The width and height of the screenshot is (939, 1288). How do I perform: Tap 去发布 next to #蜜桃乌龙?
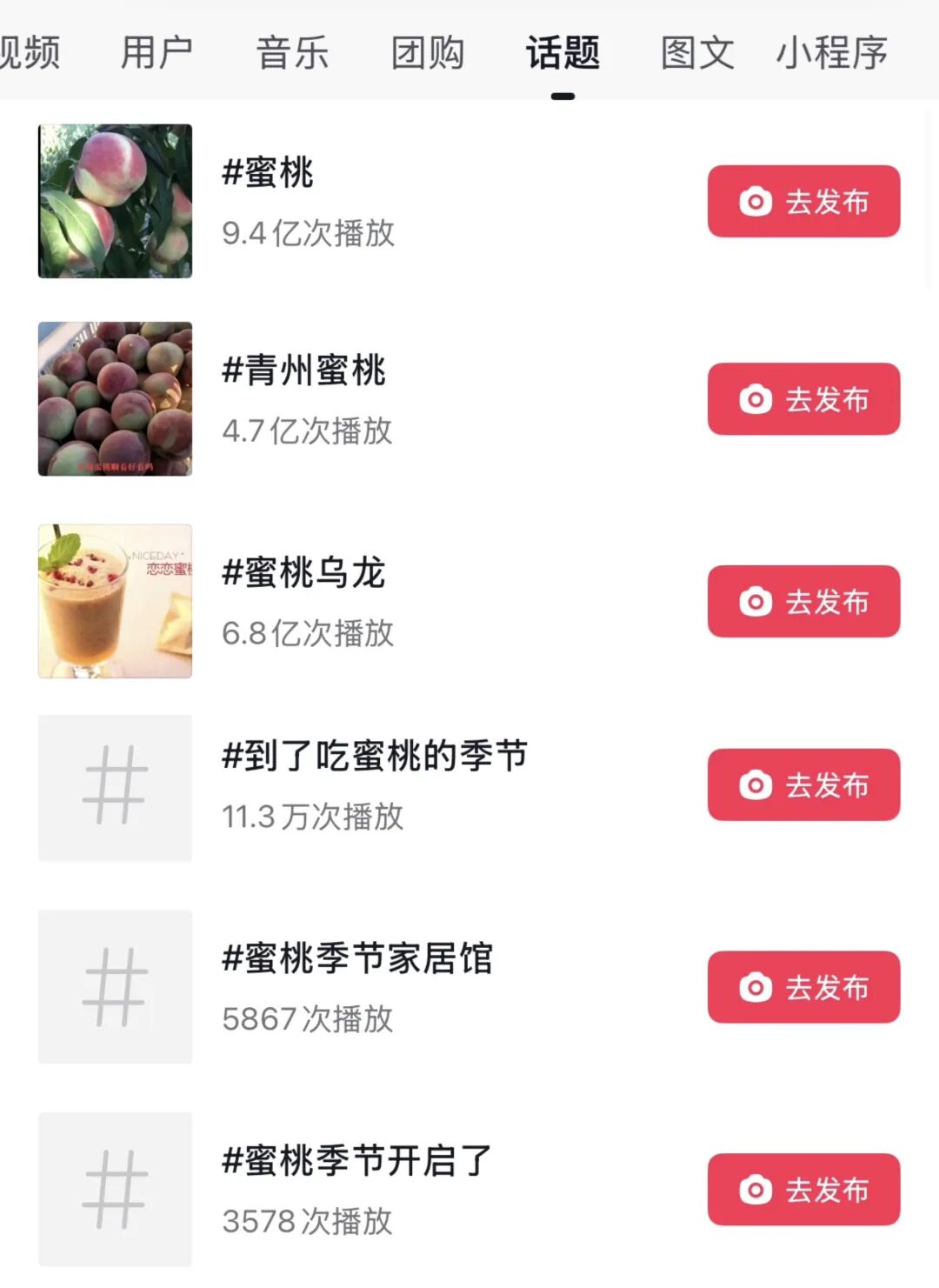(x=803, y=602)
